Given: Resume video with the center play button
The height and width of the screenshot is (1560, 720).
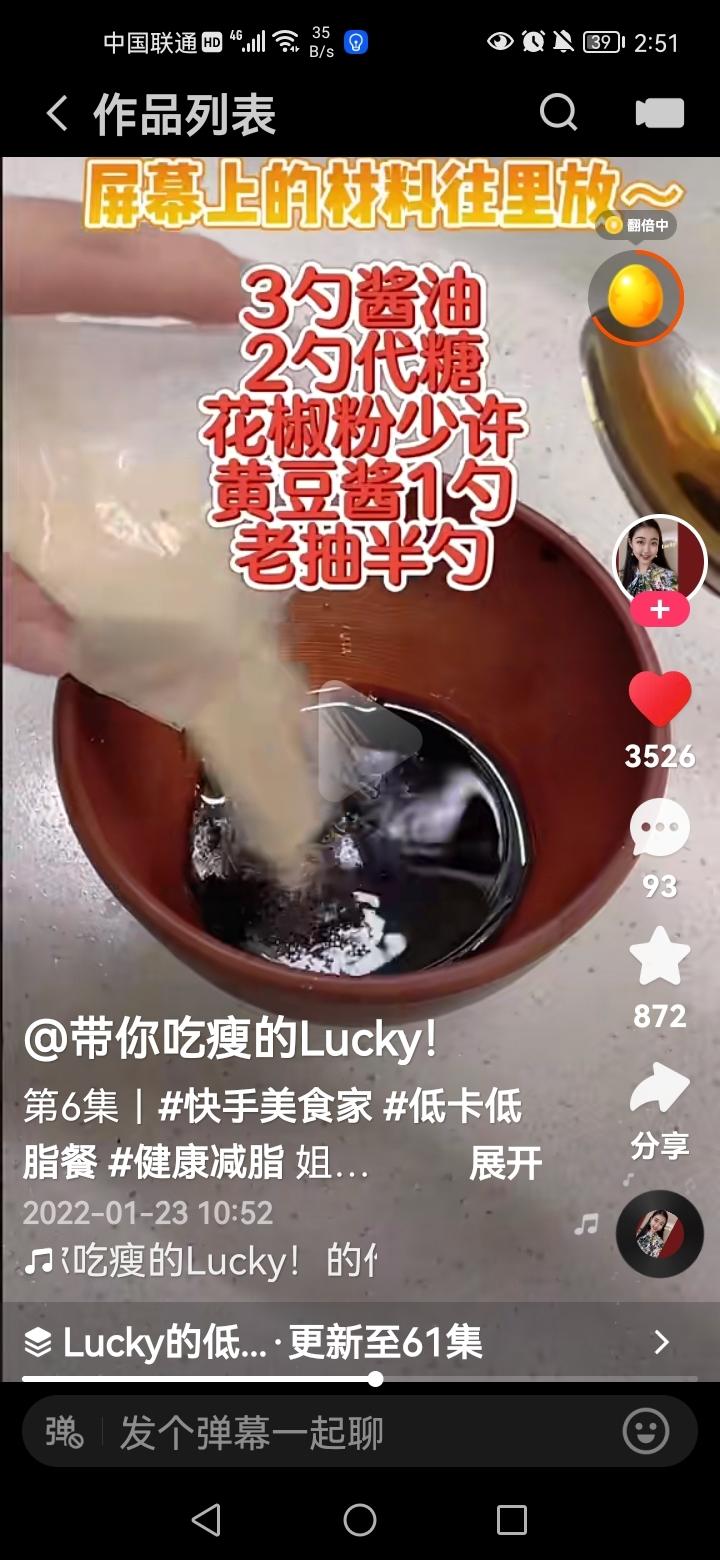Looking at the screenshot, I should point(368,740).
